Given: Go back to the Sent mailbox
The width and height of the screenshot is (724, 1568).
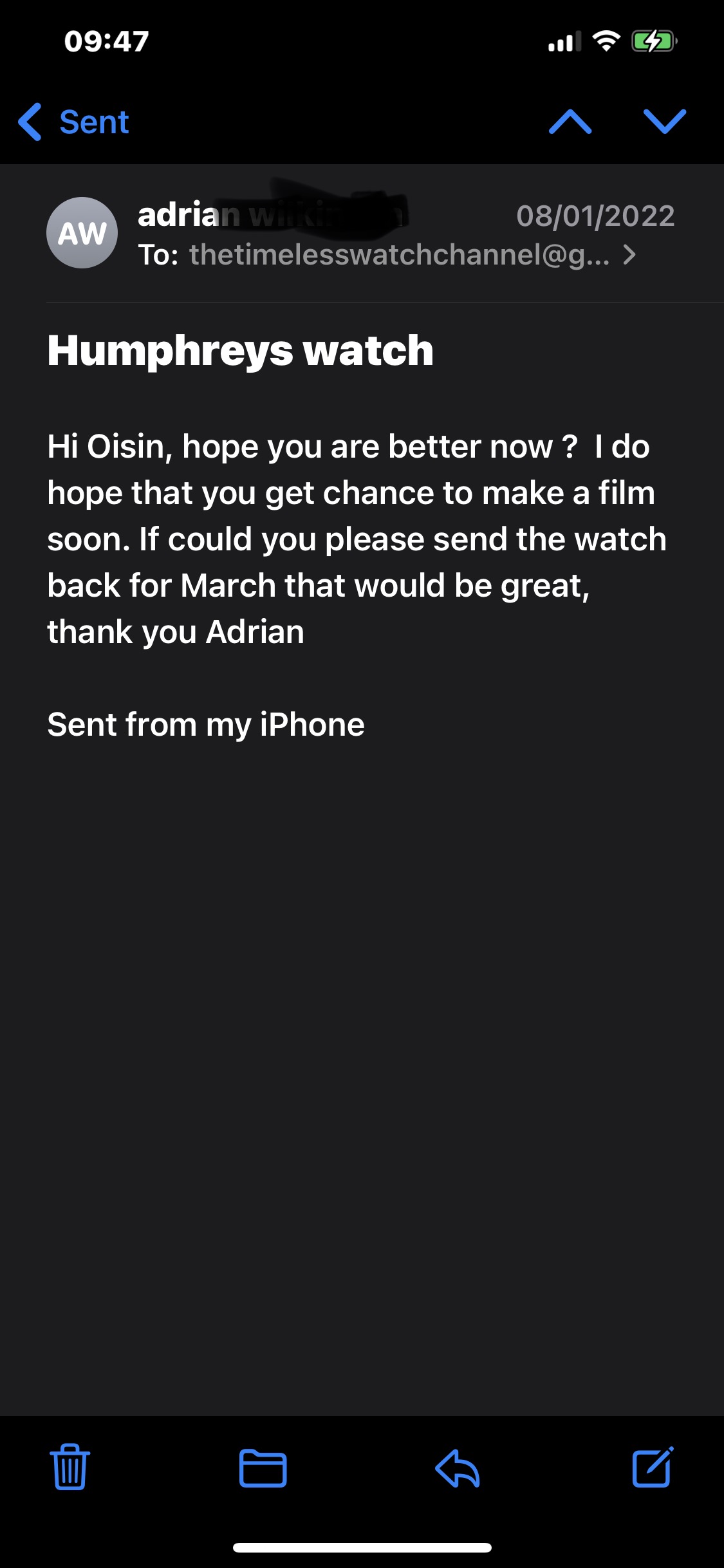Looking at the screenshot, I should click(x=74, y=122).
